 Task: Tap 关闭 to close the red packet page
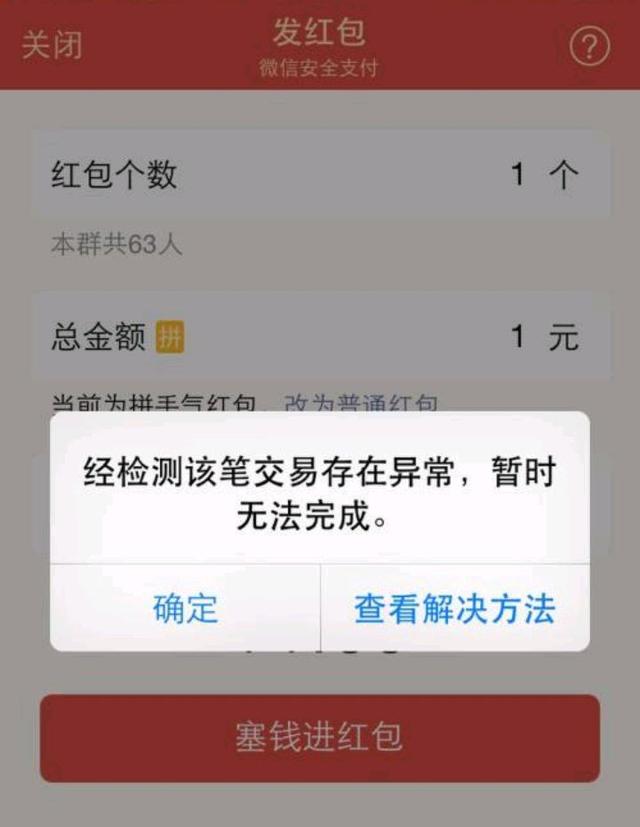point(52,45)
